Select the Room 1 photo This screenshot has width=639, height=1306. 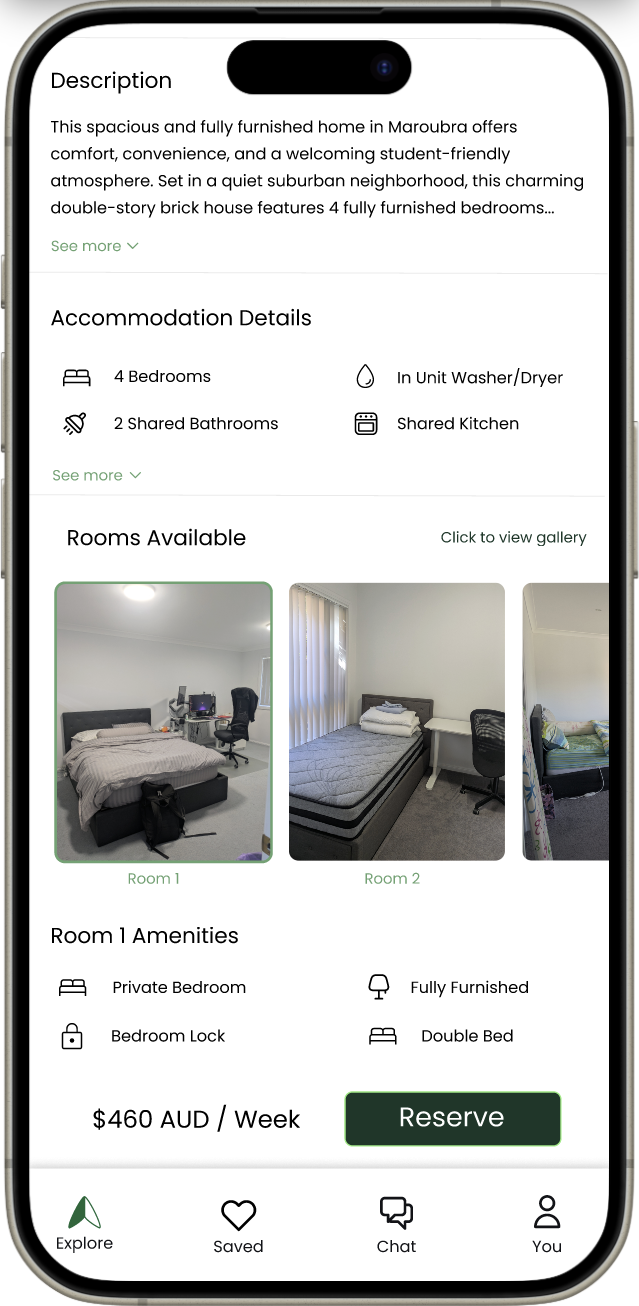click(163, 721)
